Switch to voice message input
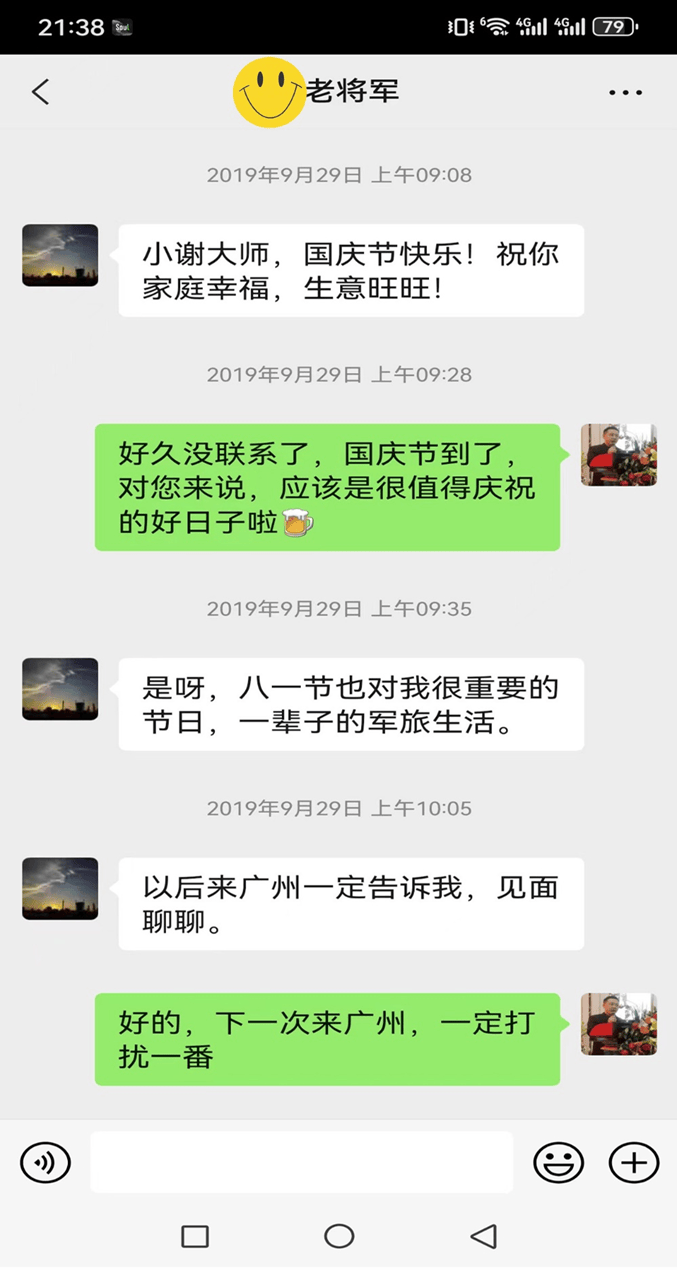This screenshot has width=677, height=1270. click(45, 1162)
